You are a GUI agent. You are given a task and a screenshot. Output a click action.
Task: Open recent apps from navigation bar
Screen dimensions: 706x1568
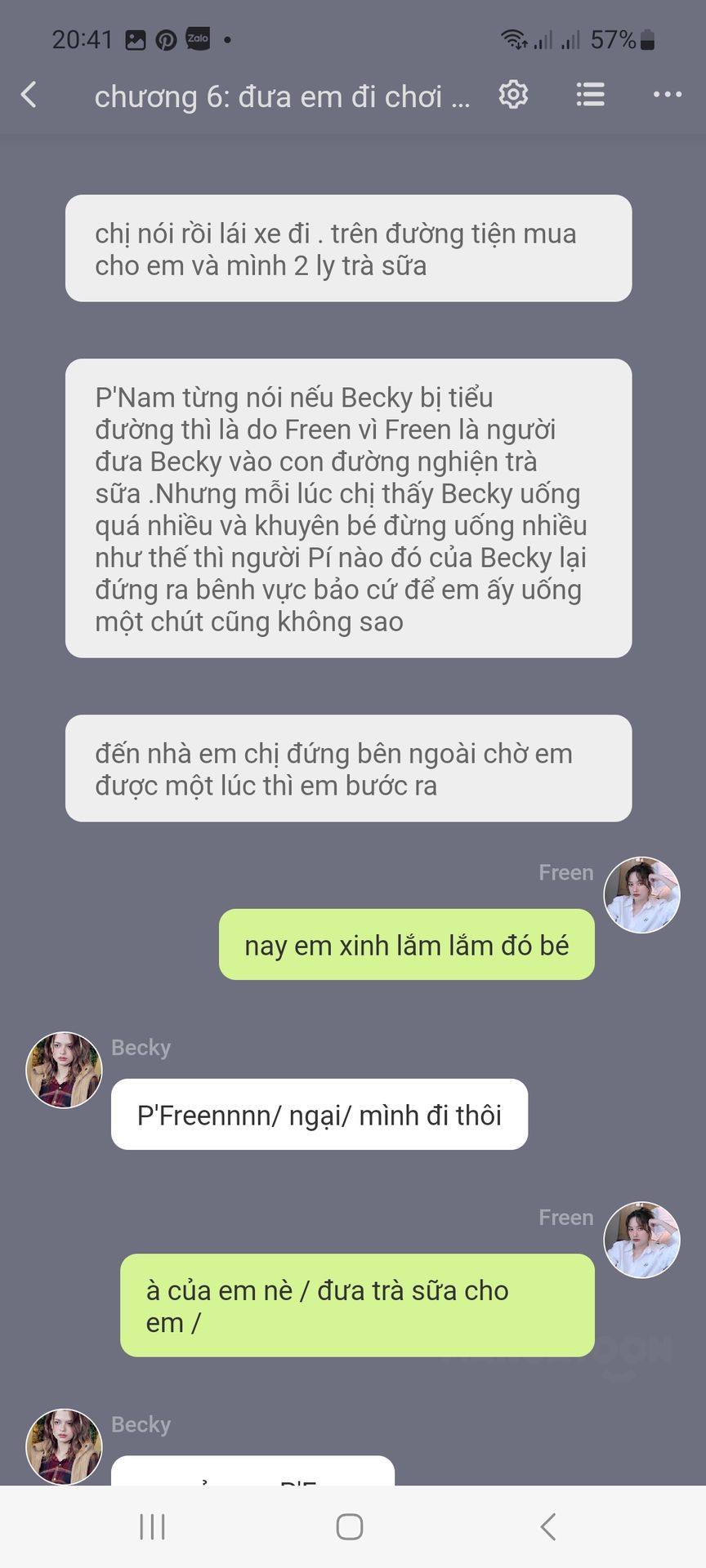click(152, 1526)
